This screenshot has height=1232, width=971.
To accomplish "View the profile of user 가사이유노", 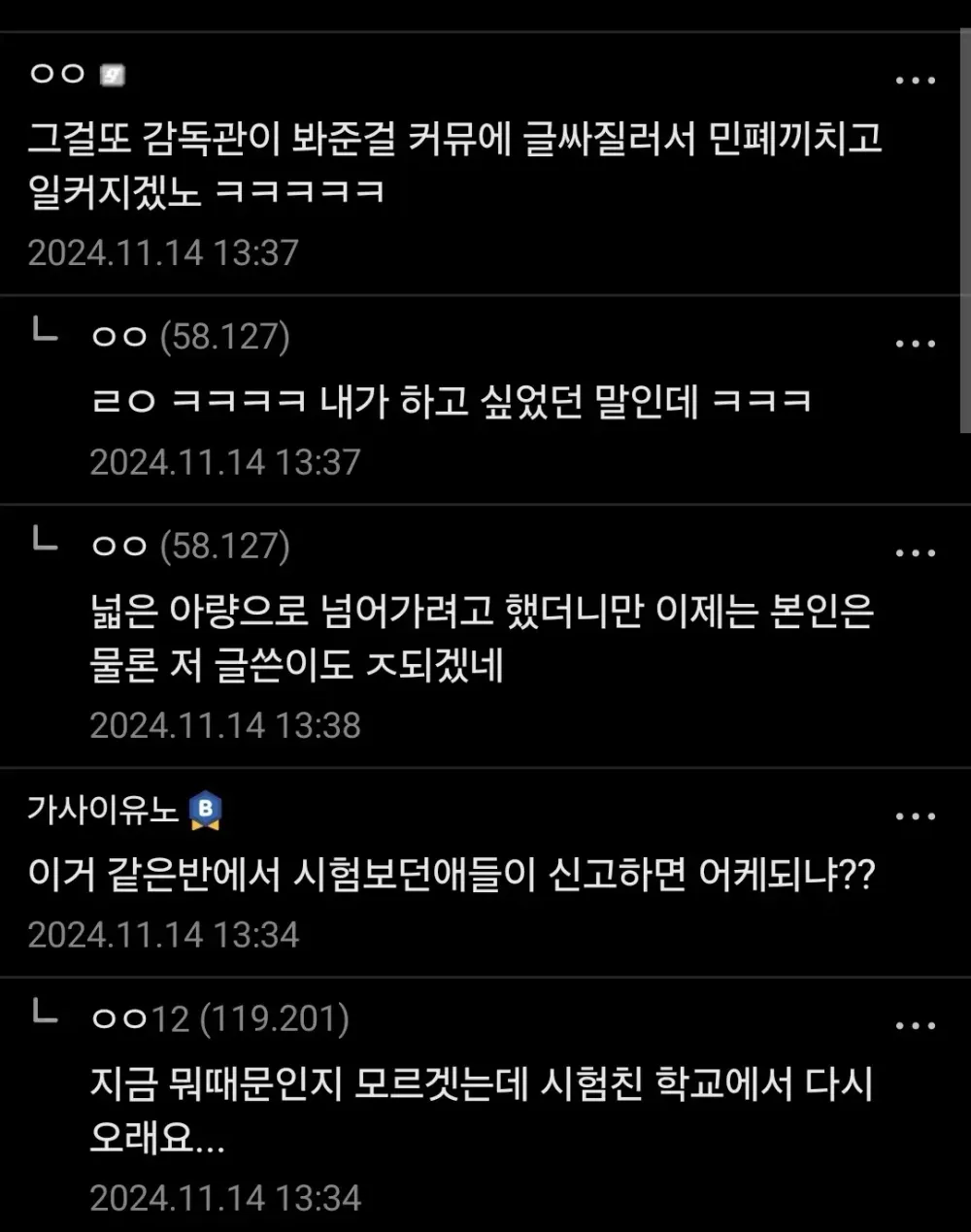I will click(103, 809).
